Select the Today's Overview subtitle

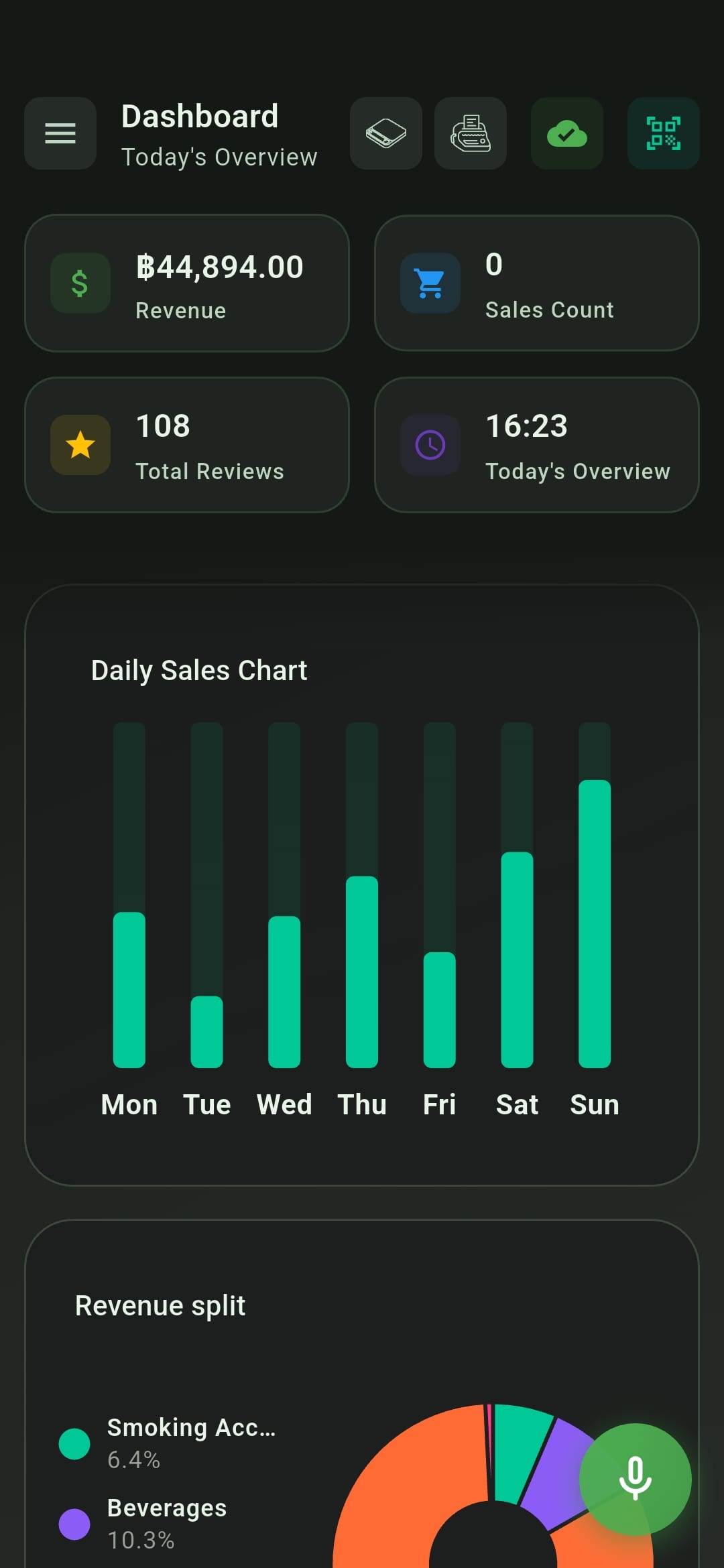click(x=219, y=157)
